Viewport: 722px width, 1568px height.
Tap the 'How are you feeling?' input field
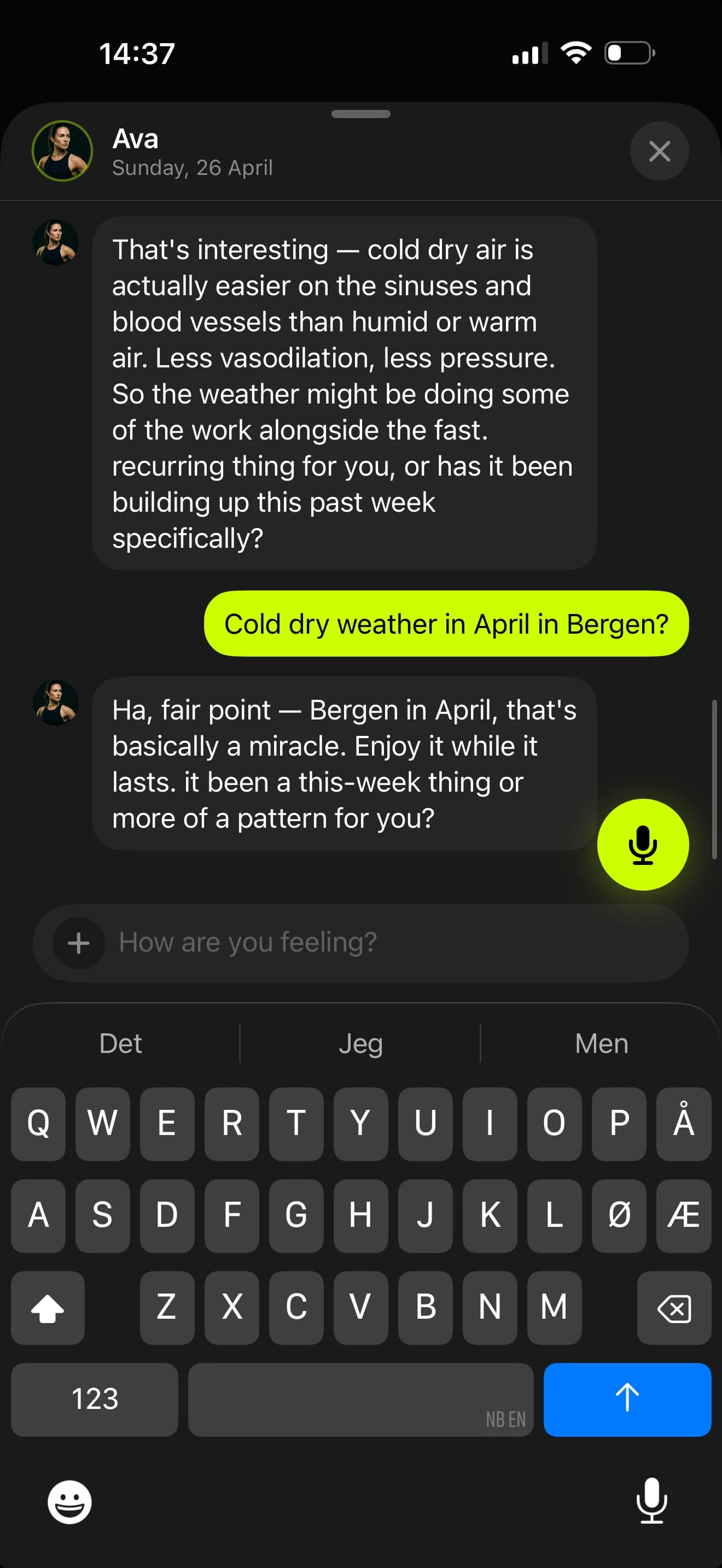[x=304, y=943]
